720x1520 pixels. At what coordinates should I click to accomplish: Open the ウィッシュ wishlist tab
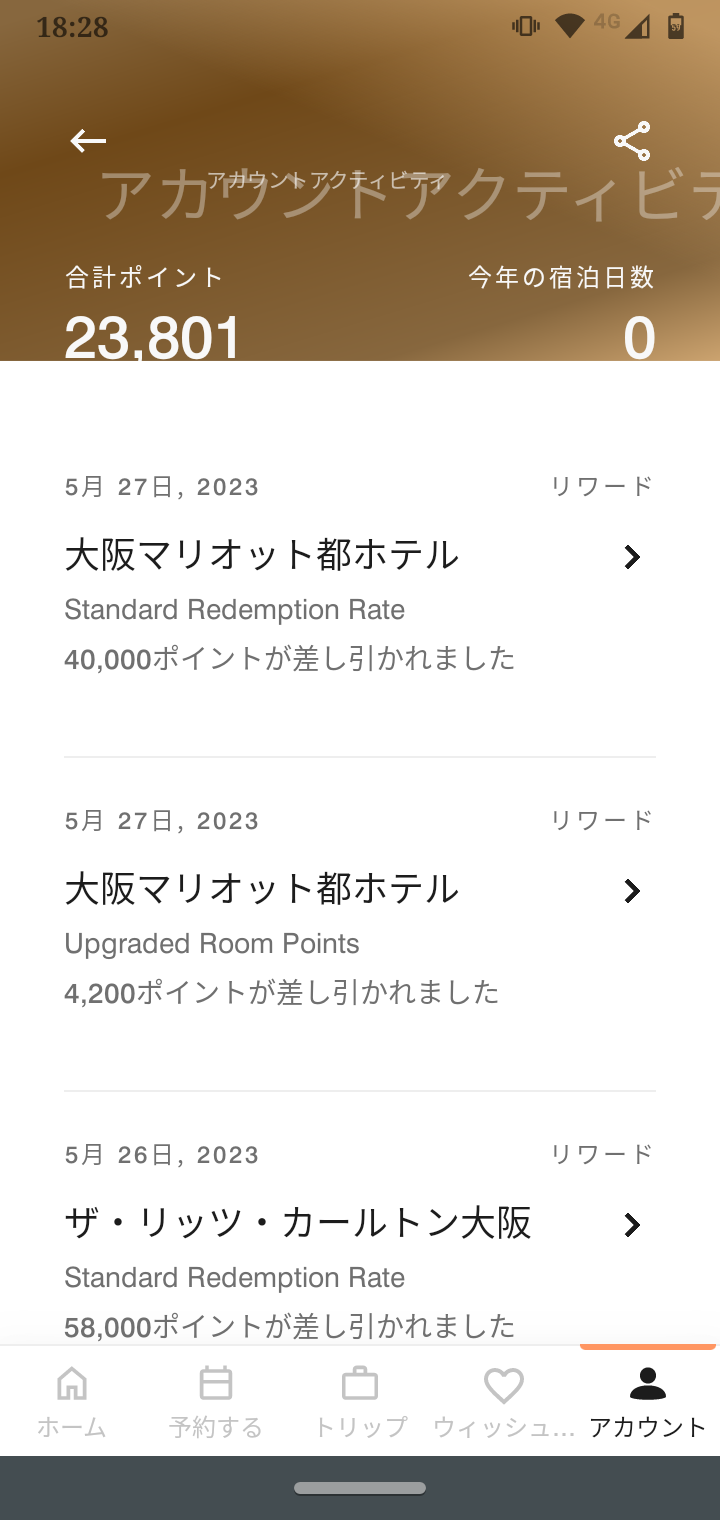click(504, 1400)
